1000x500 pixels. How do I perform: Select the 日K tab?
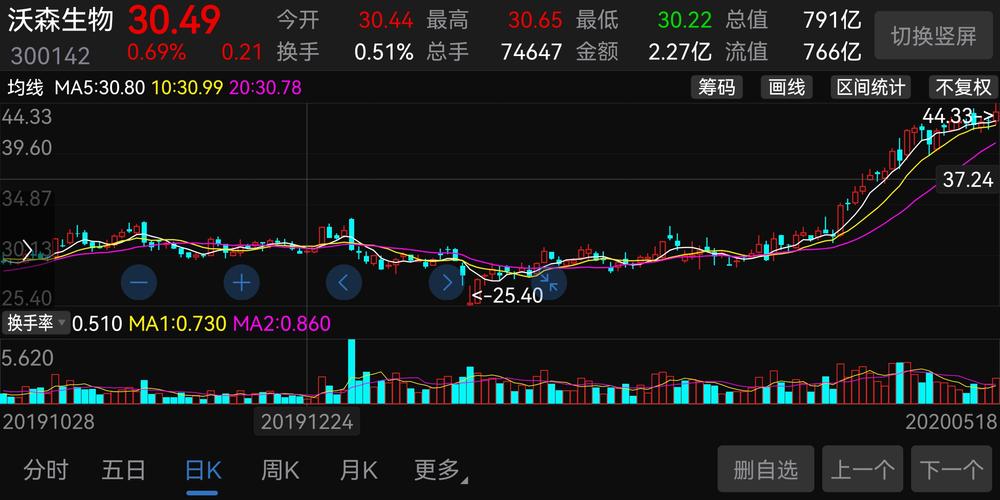coord(203,469)
